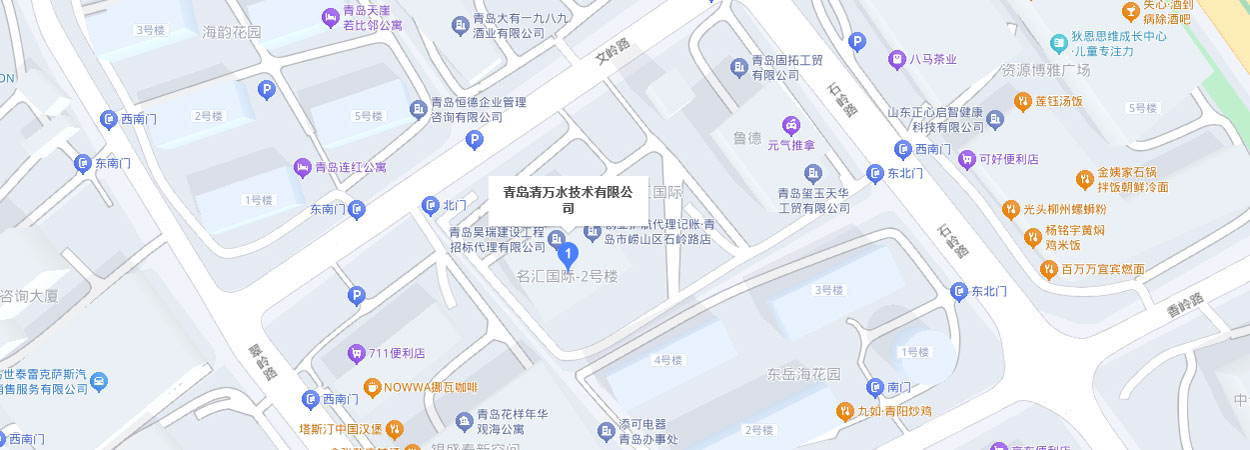Select 青岛连红公寓 on the map

point(302,167)
